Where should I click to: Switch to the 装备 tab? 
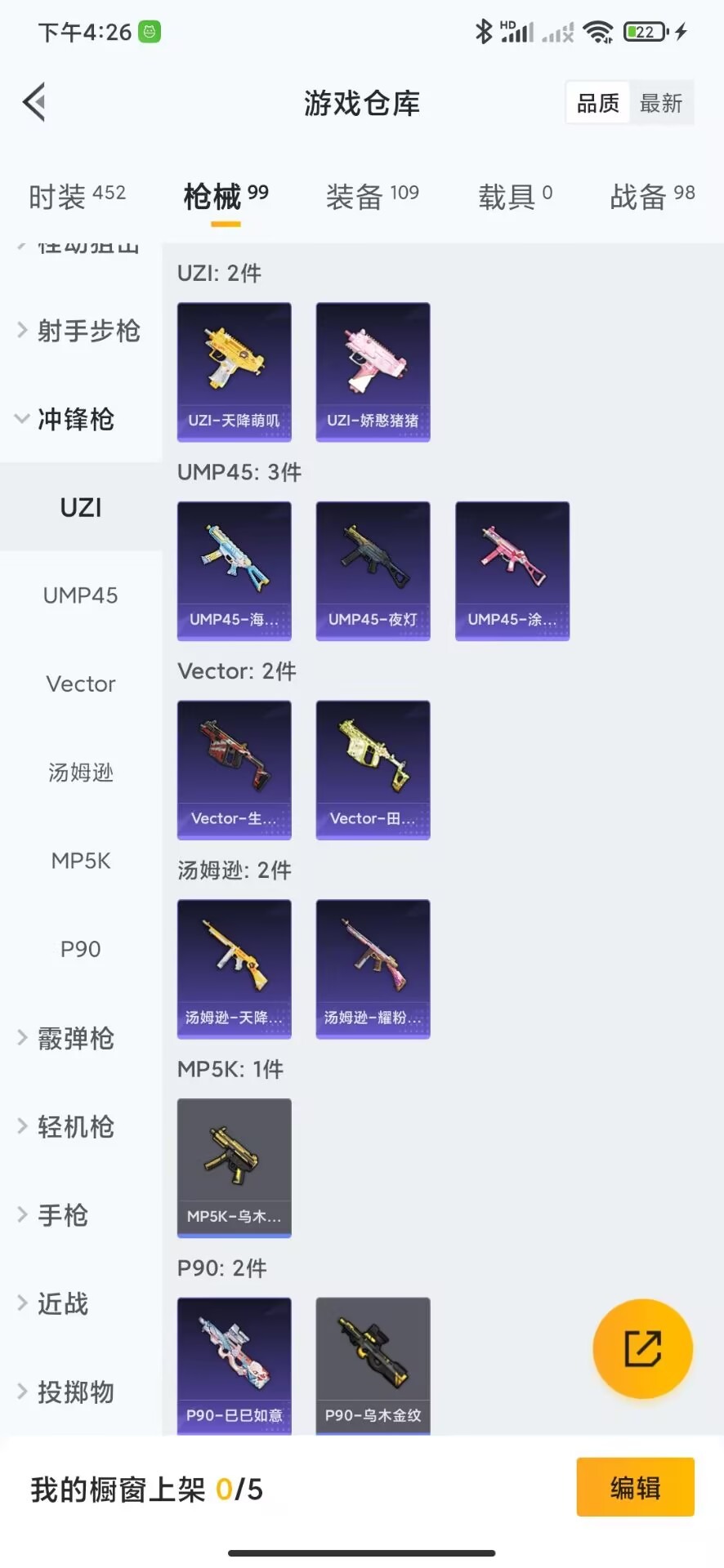coord(372,196)
